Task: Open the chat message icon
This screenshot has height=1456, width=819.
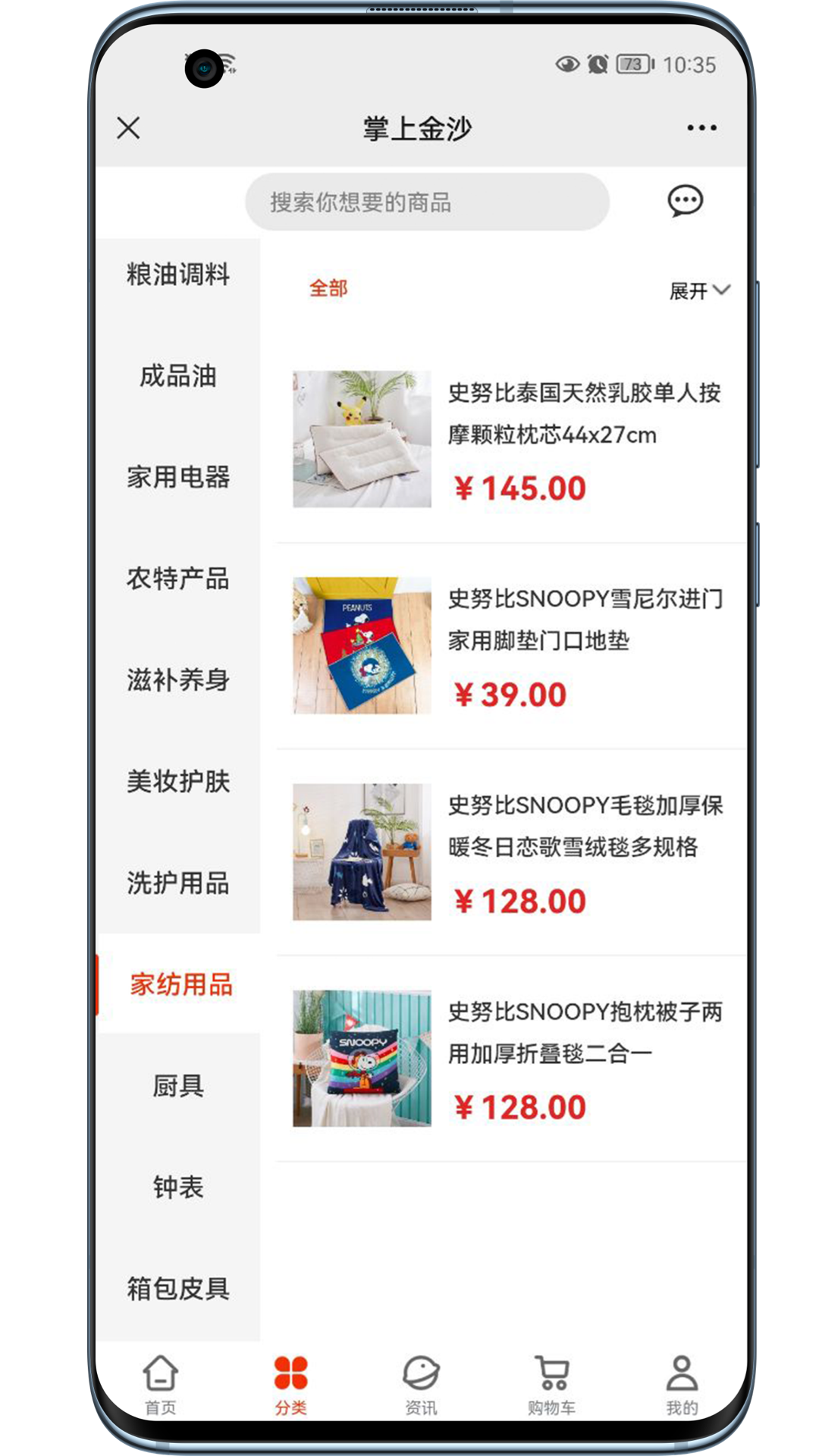Action: coord(685,202)
